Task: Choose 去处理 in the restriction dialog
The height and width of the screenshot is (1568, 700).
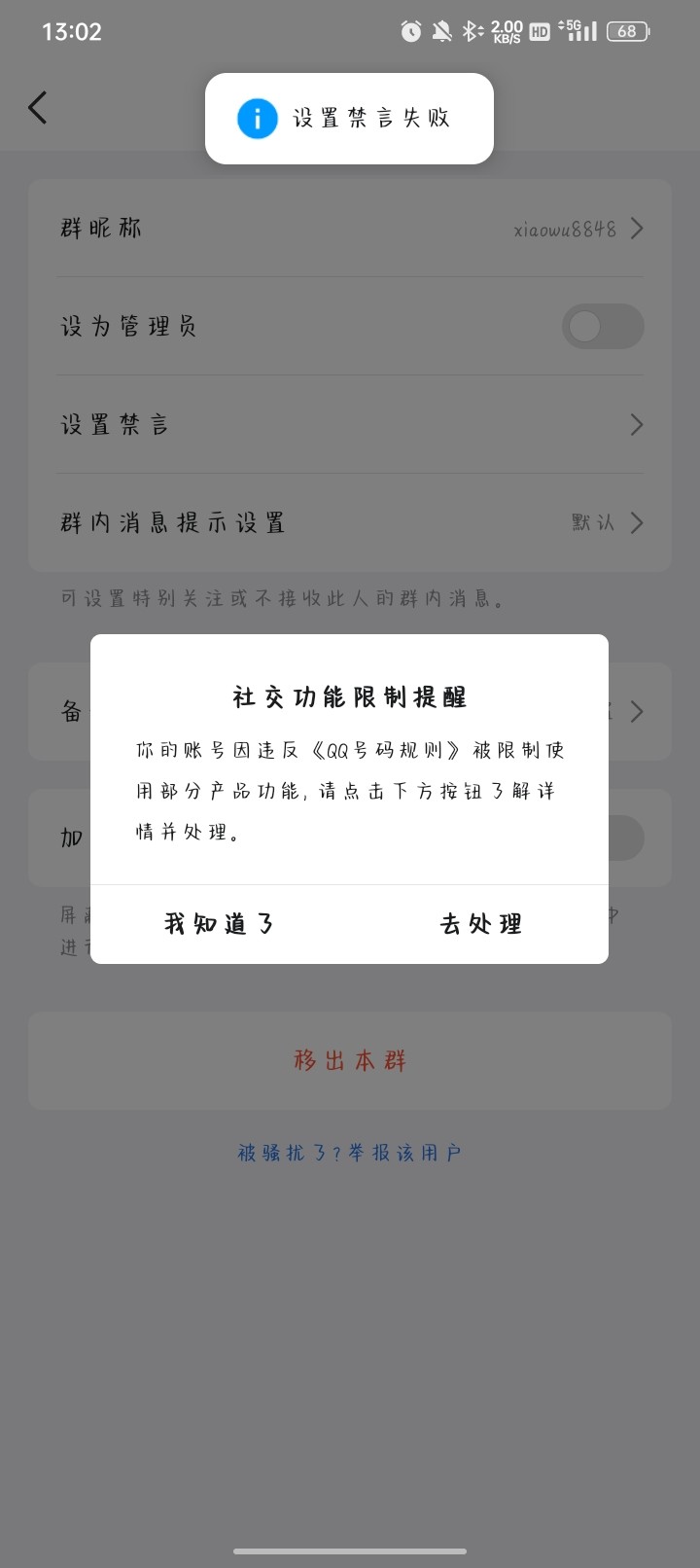Action: click(x=479, y=924)
